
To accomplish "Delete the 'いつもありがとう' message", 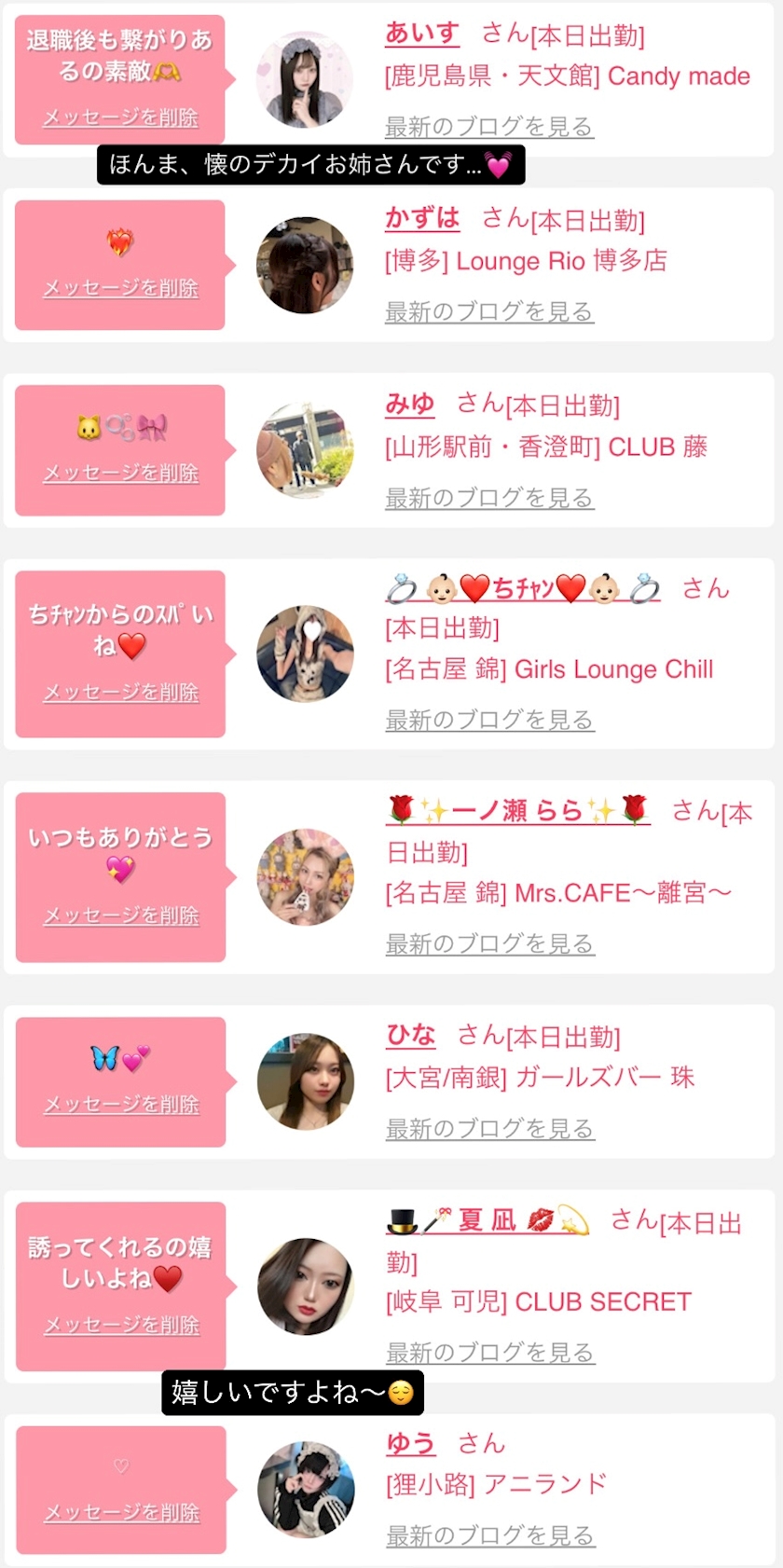I will pos(121,915).
